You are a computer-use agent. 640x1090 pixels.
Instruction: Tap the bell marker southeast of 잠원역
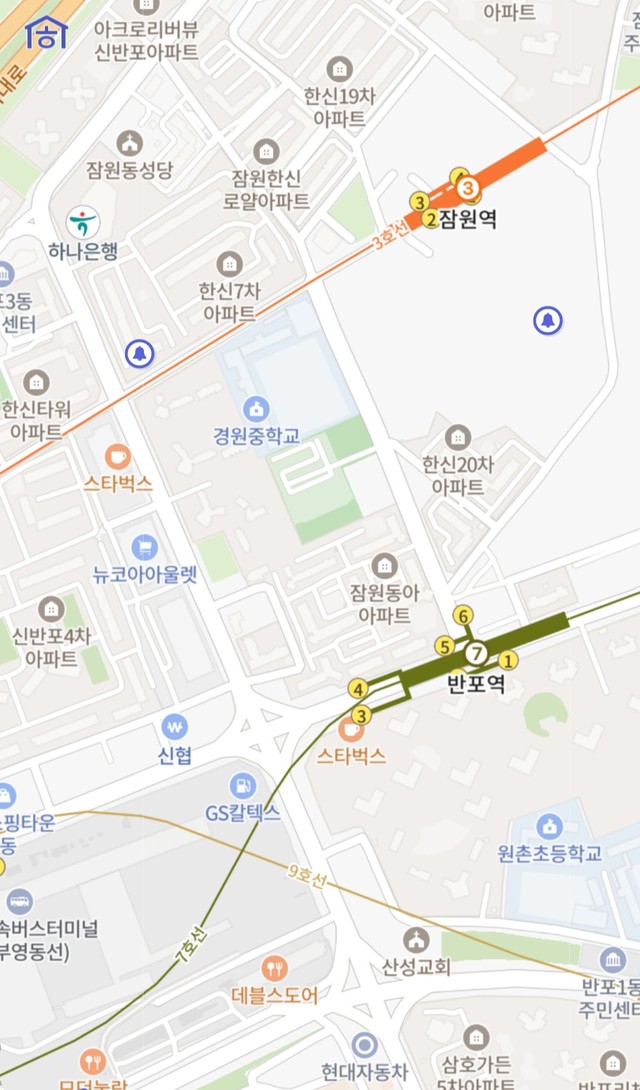(x=548, y=320)
